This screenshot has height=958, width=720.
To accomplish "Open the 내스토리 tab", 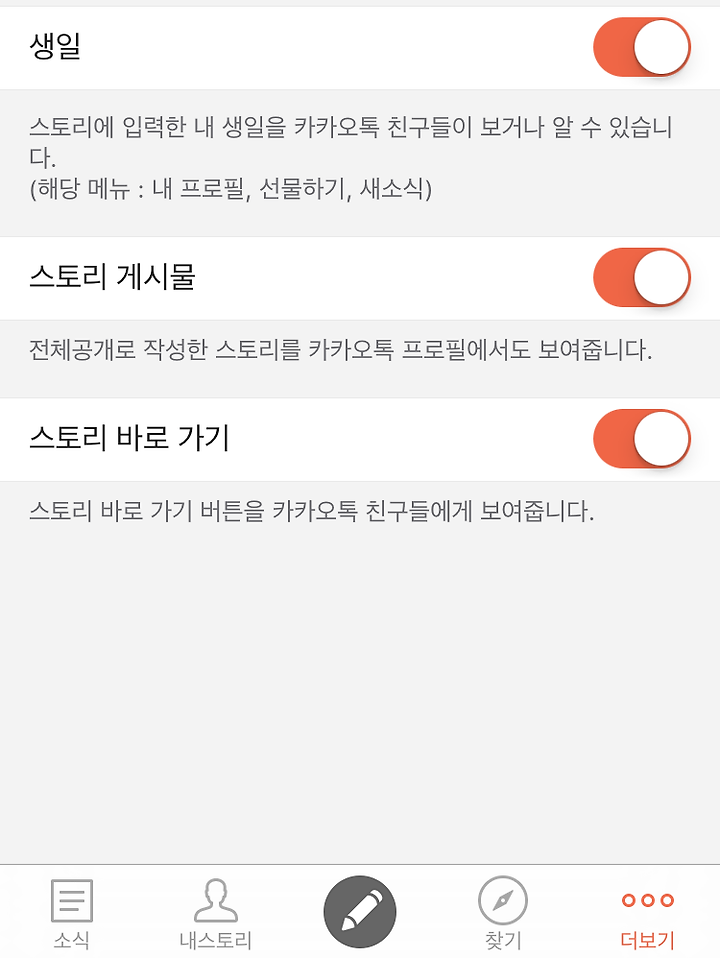I will [215, 912].
